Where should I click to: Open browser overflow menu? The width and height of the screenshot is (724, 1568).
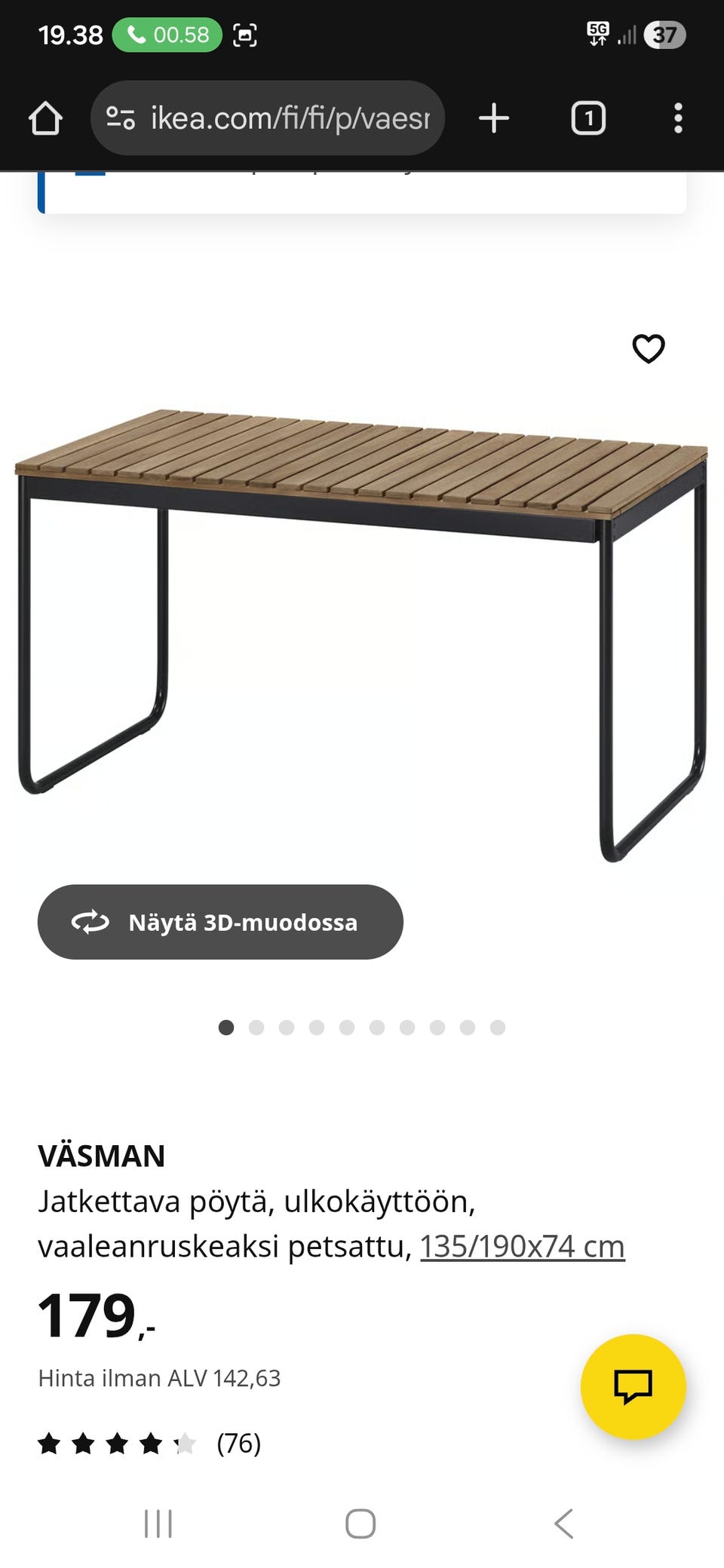[678, 118]
